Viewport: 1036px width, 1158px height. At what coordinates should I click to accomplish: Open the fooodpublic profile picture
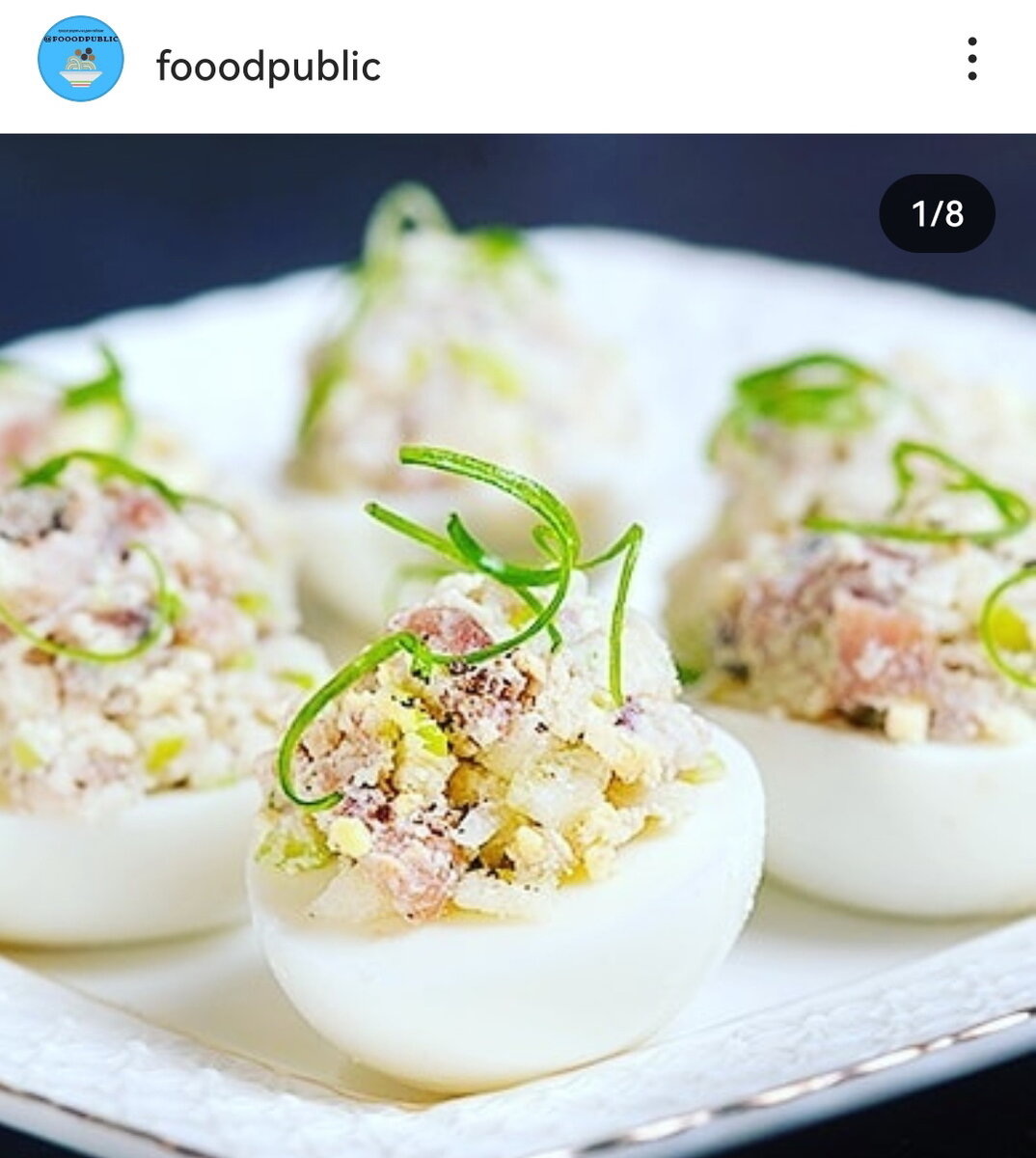(x=81, y=60)
